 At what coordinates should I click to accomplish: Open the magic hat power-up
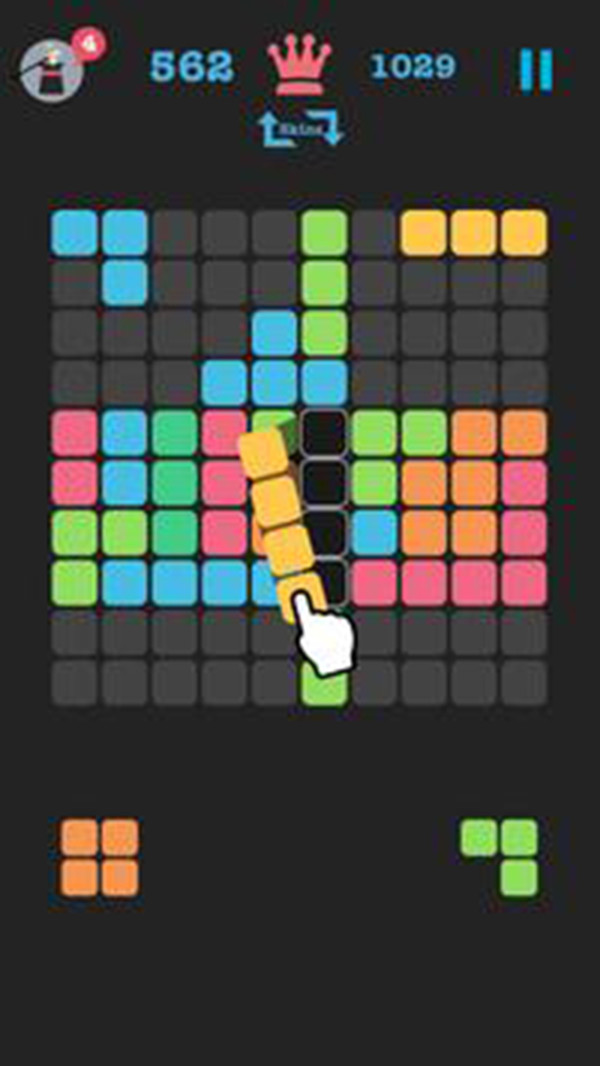[x=52, y=70]
